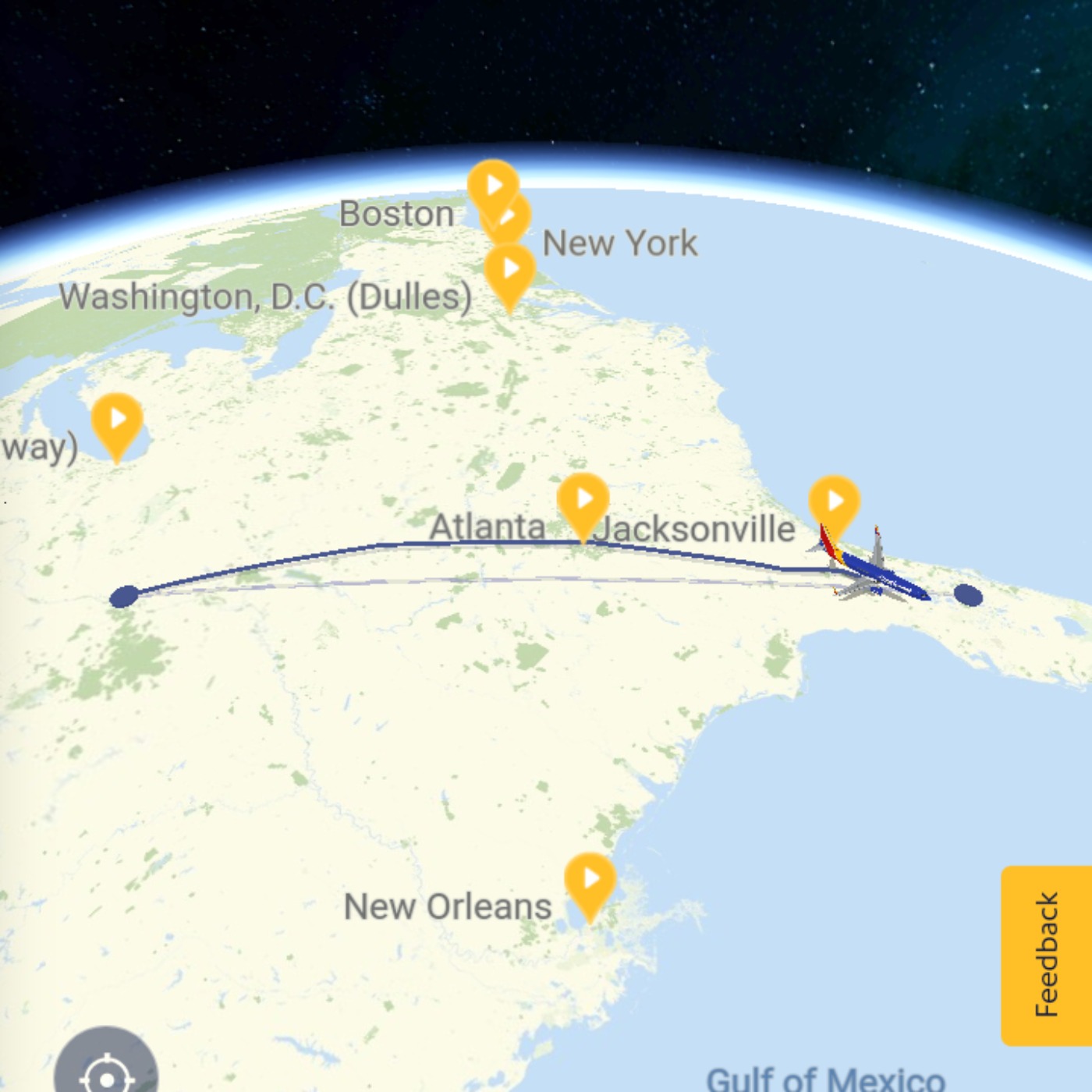The height and width of the screenshot is (1092, 1092).
Task: Tap the Washington, D.C. (Dulles) pin
Action: coord(509,271)
